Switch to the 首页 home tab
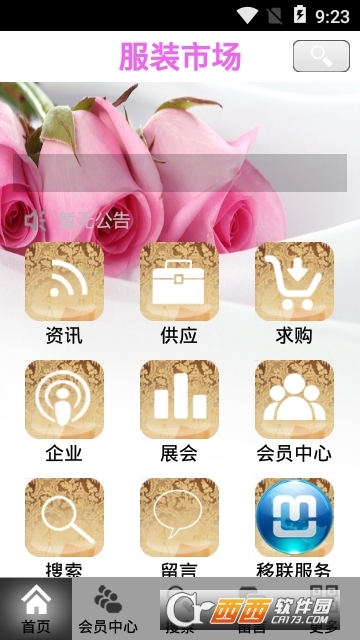Screen dimensions: 360x640 [x=36, y=609]
